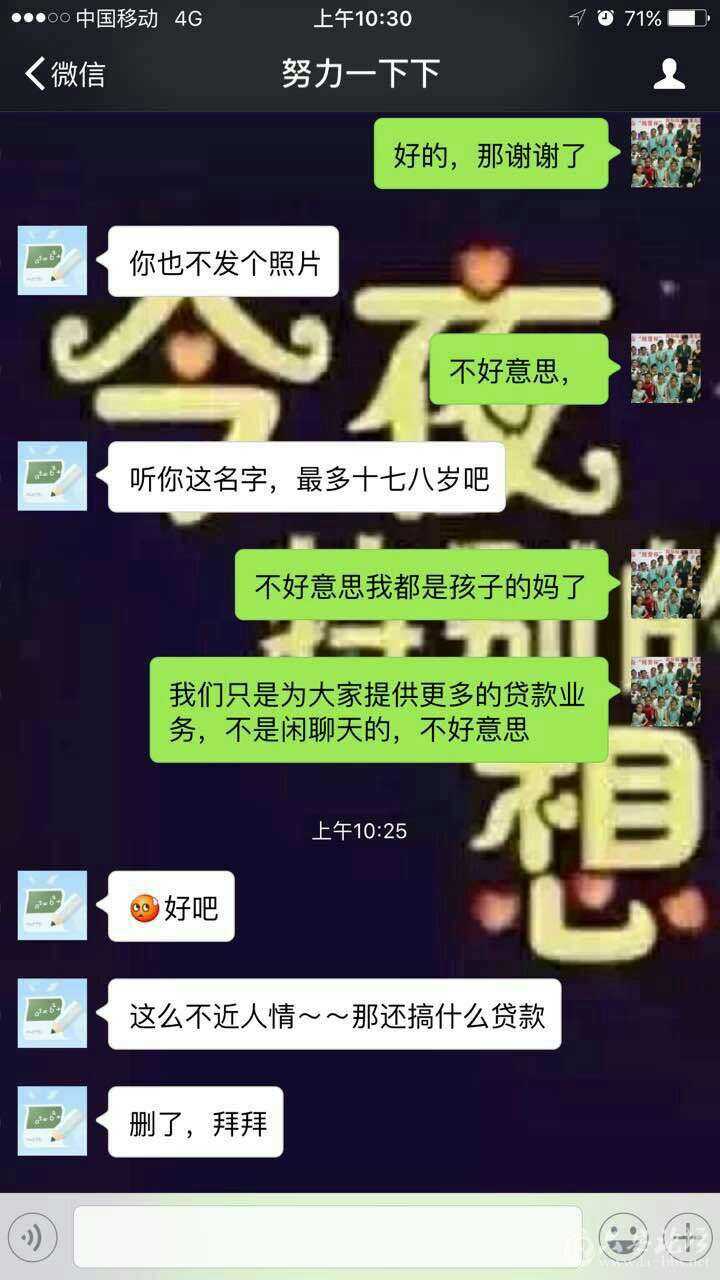Focus the message text input field
The image size is (720, 1280).
(x=327, y=1237)
